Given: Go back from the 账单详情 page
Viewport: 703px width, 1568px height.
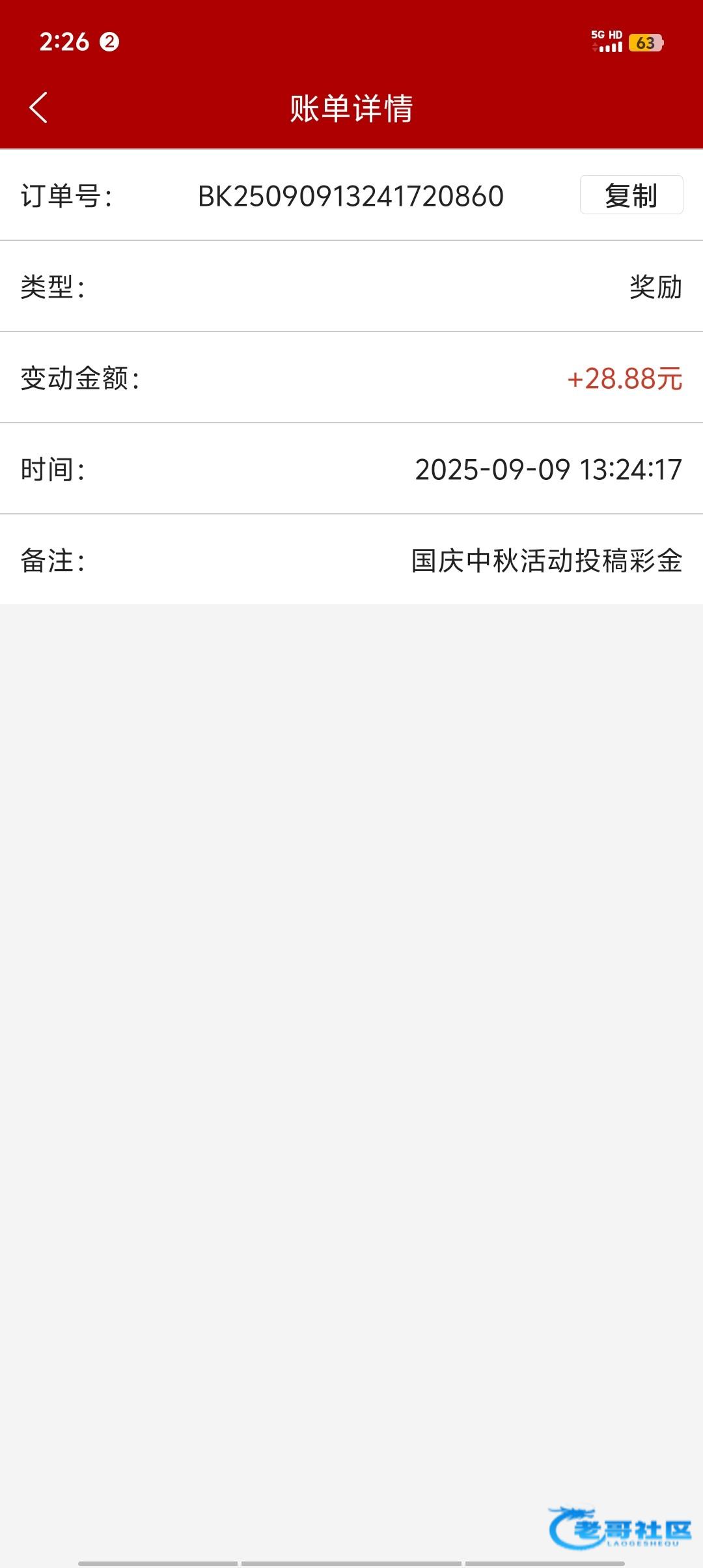Looking at the screenshot, I should click(38, 107).
